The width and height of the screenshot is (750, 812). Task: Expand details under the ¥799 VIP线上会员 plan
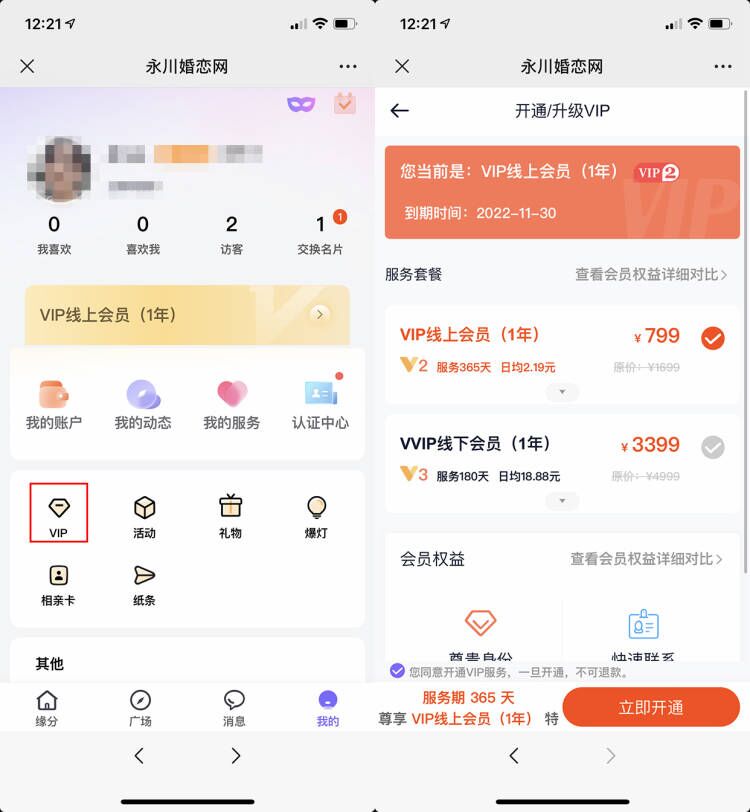[562, 392]
